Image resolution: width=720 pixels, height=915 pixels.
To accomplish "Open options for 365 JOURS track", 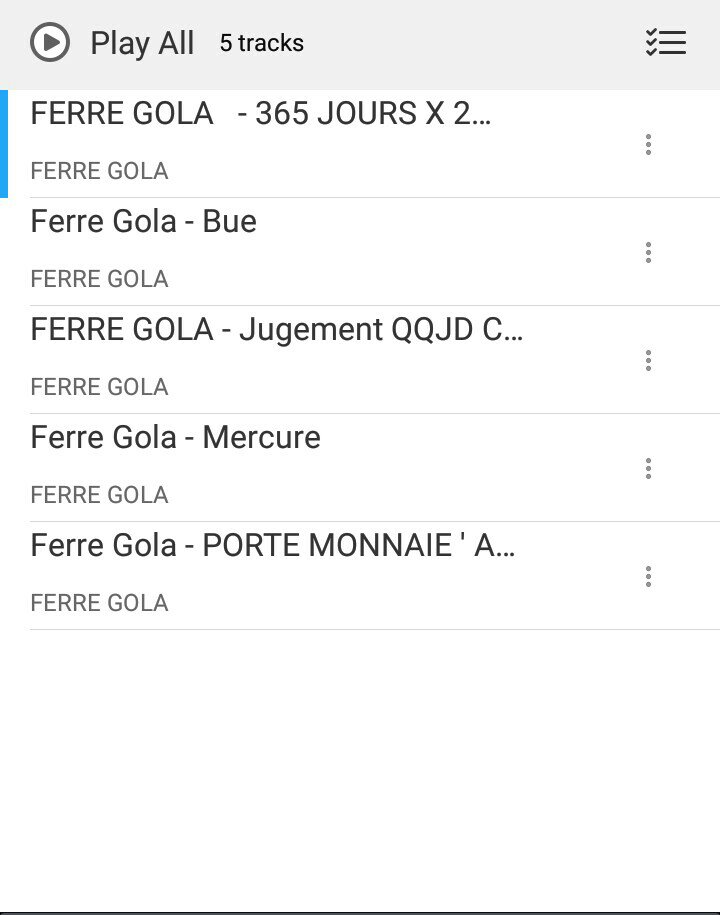I will point(648,144).
